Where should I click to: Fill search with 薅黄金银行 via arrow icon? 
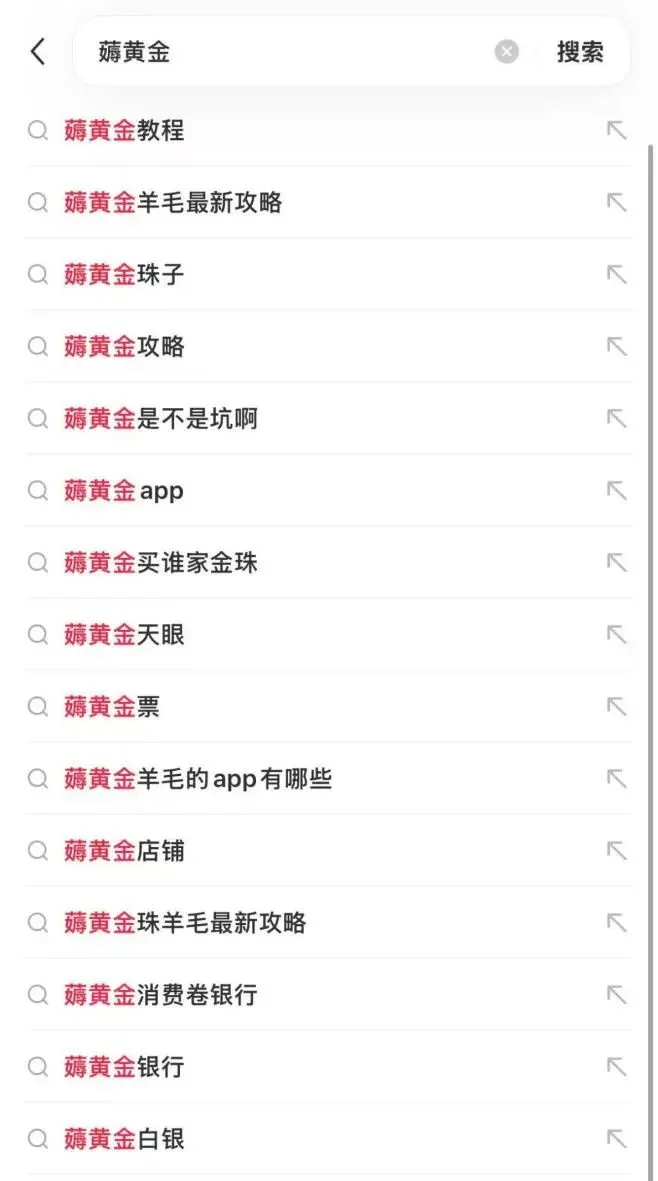click(x=616, y=1067)
